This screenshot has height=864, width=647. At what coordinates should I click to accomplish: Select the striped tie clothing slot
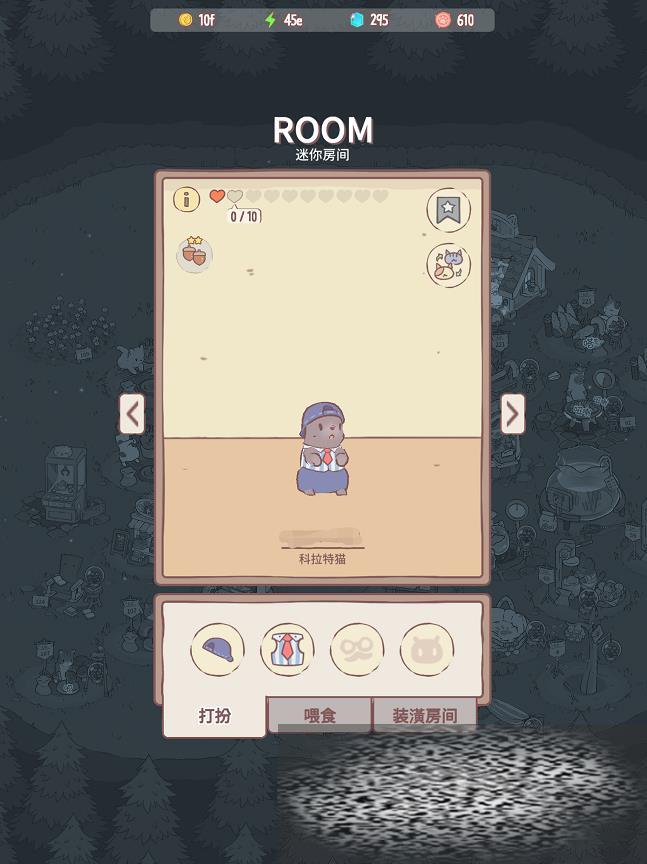288,650
